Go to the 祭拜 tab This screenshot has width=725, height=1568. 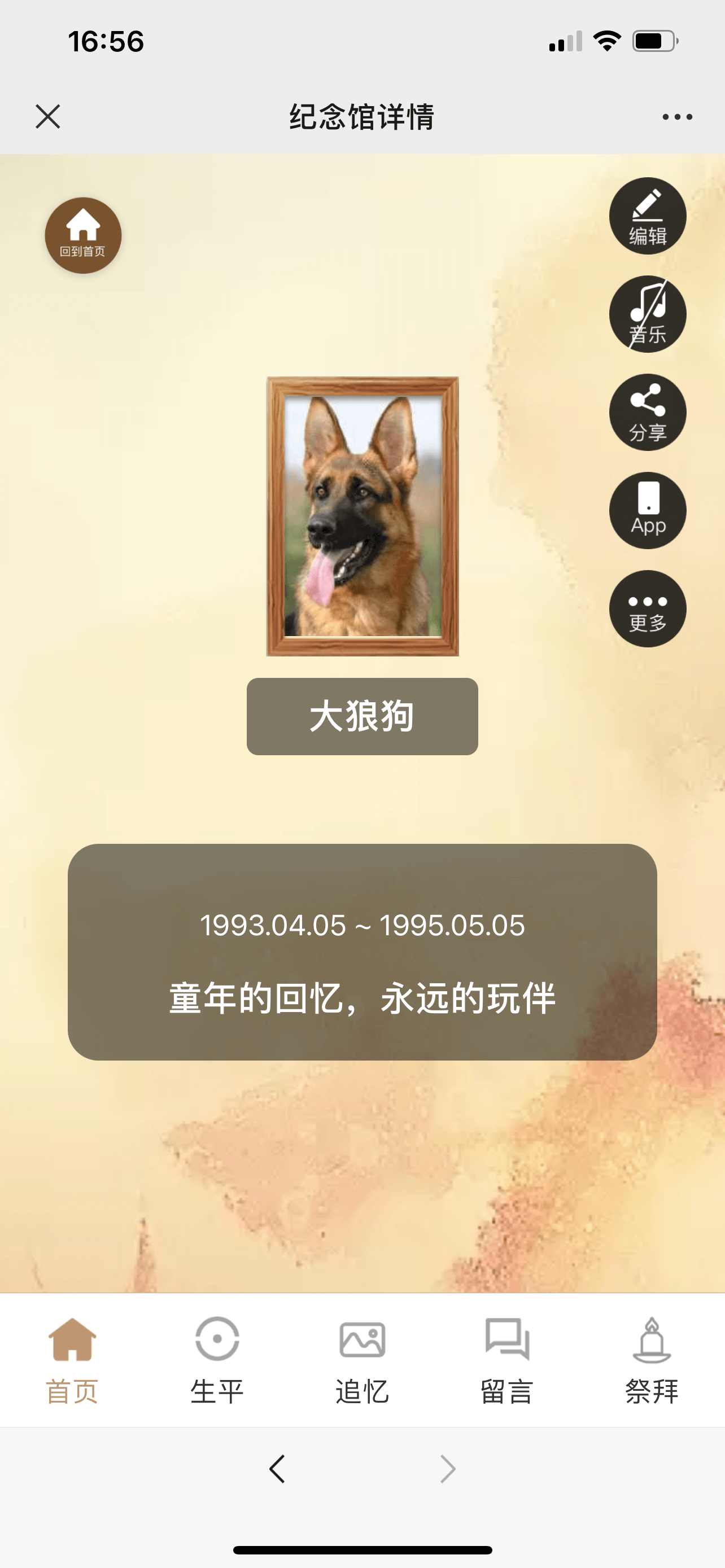(652, 1359)
